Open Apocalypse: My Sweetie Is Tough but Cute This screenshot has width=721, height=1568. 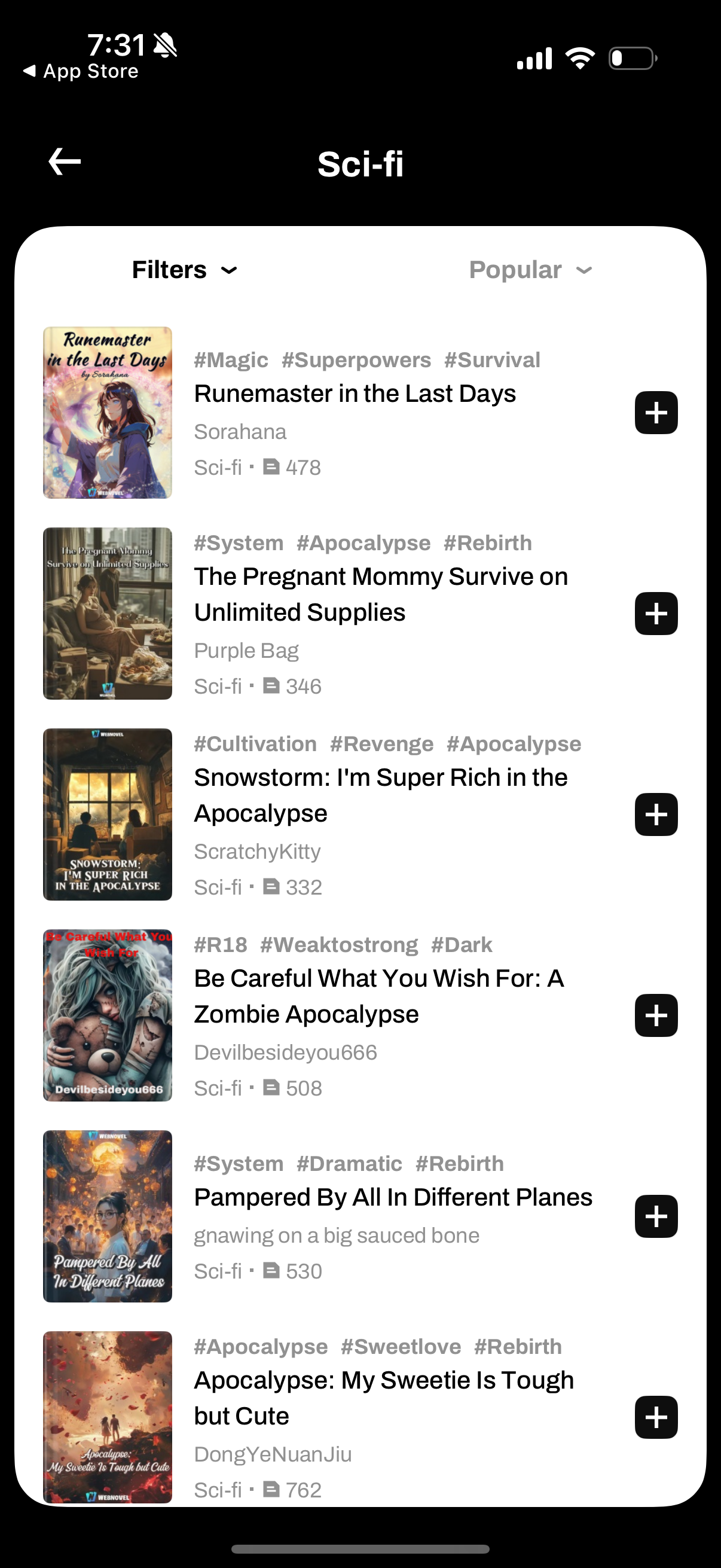point(383,1398)
